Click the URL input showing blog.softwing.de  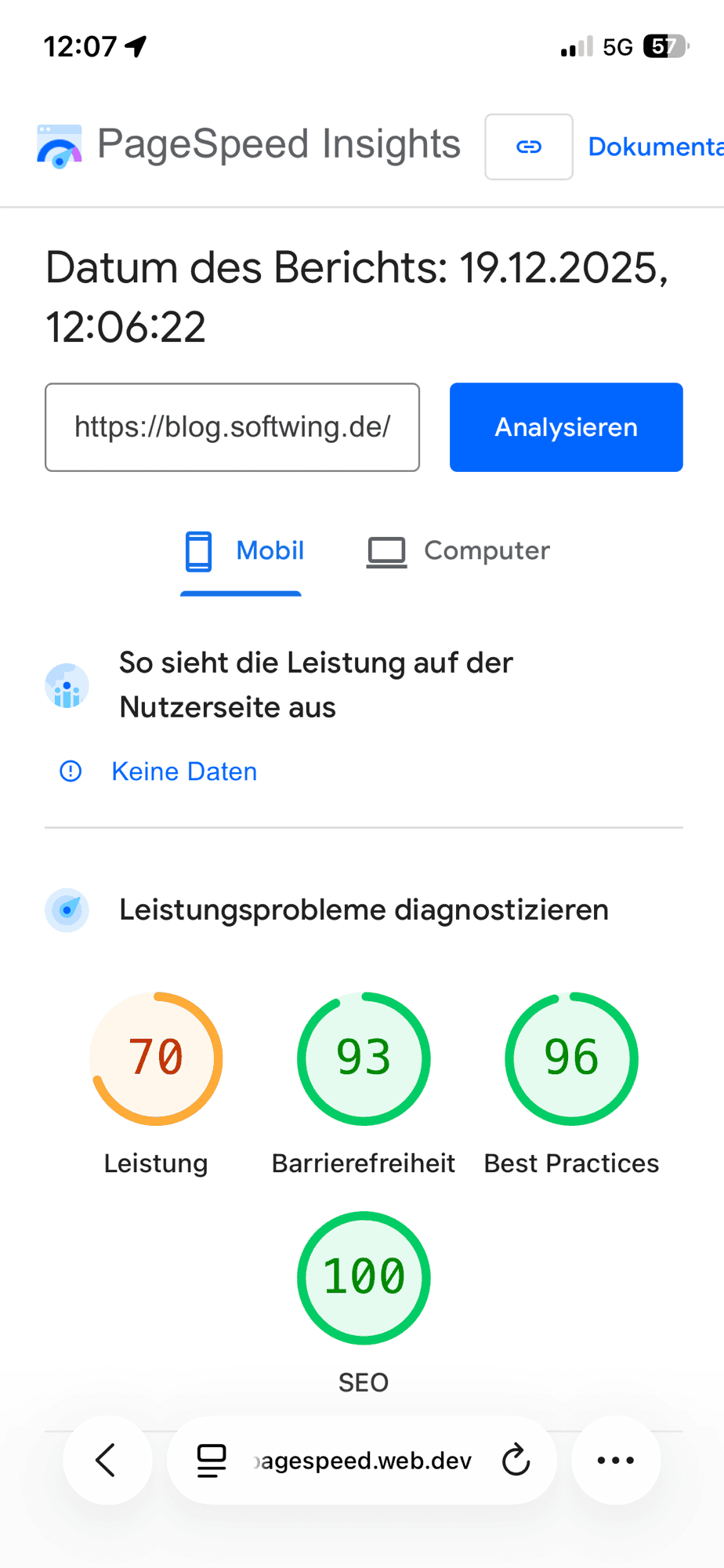click(232, 427)
